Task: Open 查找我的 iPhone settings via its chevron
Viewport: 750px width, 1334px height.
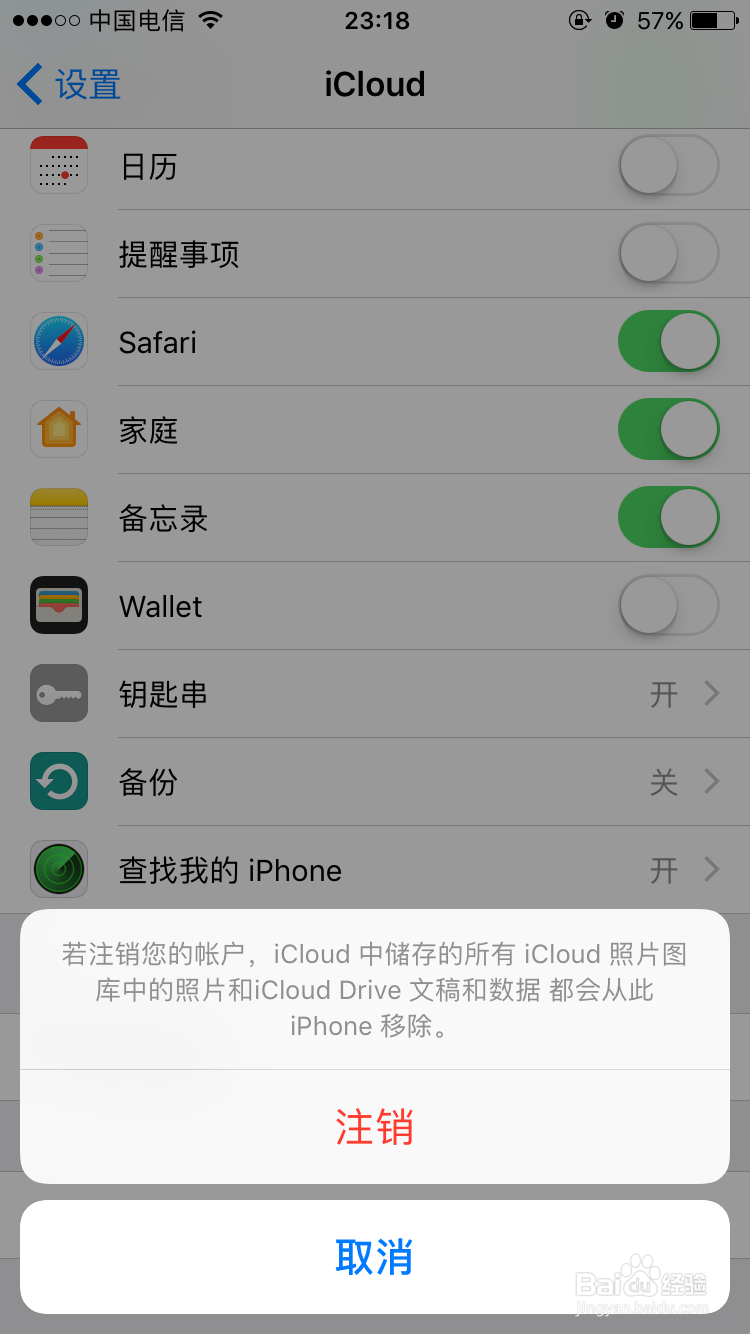Action: [x=712, y=869]
